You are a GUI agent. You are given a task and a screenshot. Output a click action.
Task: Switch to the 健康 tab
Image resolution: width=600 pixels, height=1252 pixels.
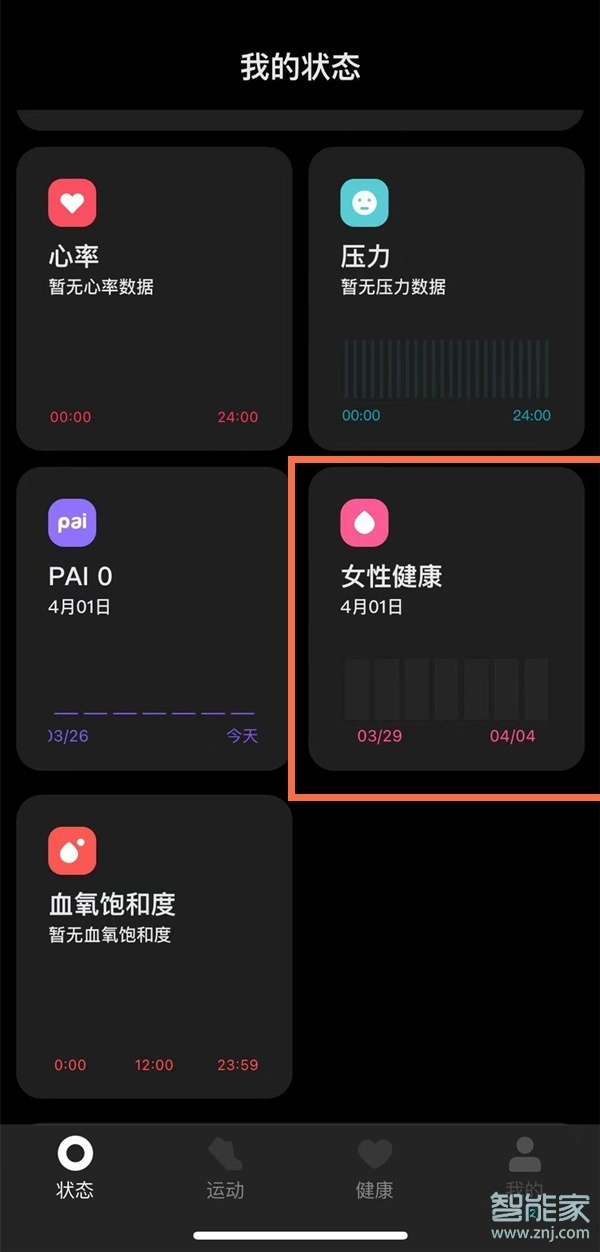click(x=375, y=1168)
